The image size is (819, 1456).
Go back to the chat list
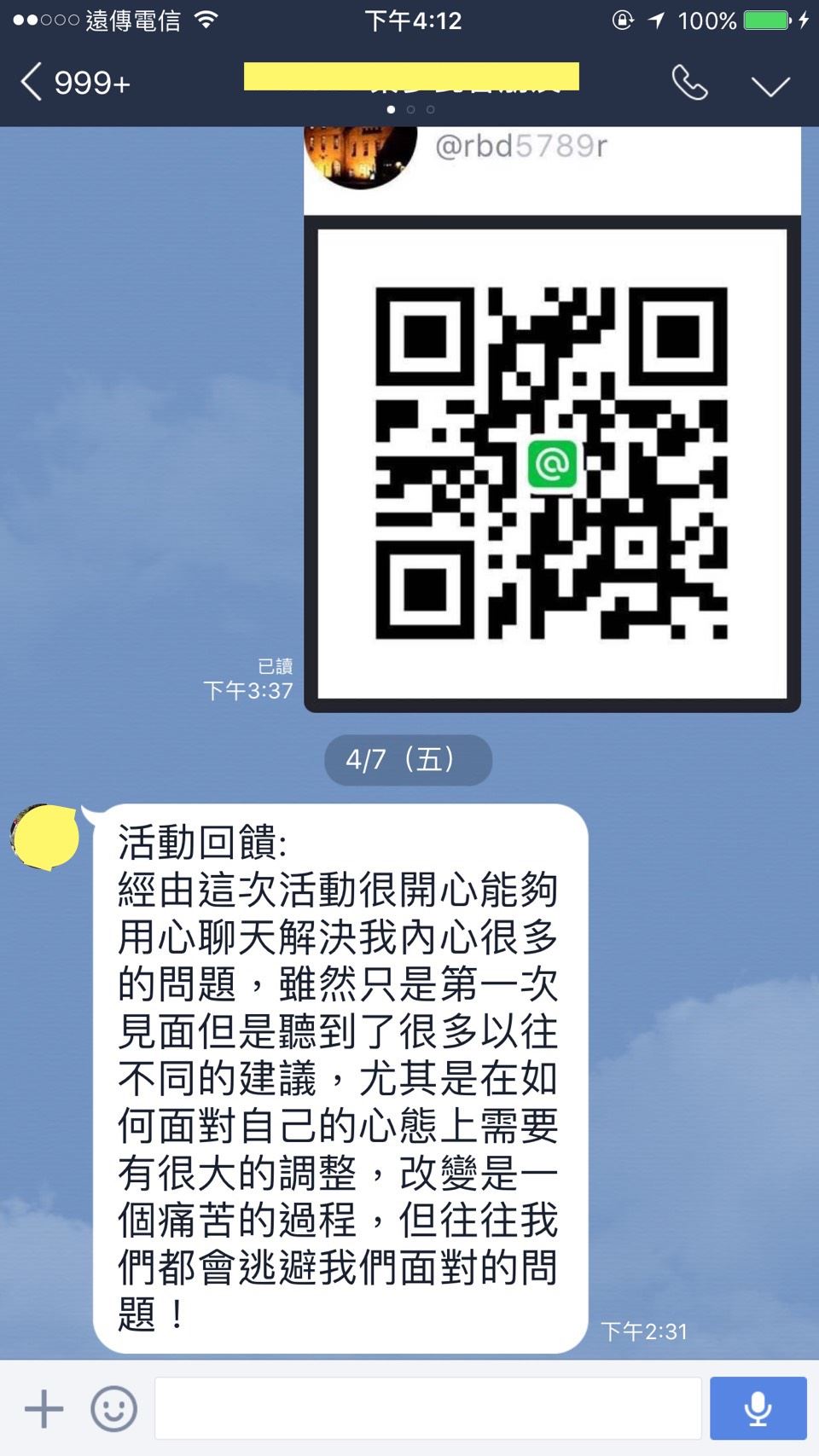tap(34, 83)
